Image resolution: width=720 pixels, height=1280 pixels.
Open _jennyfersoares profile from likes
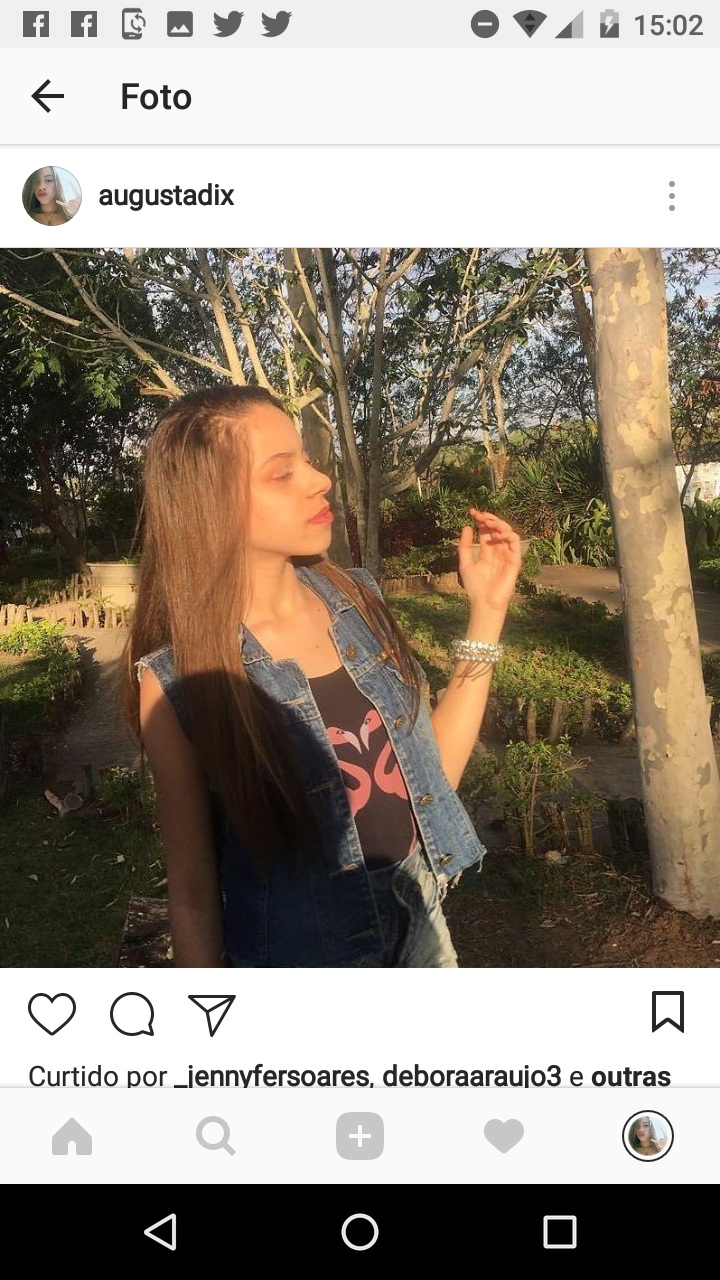[x=272, y=1076]
